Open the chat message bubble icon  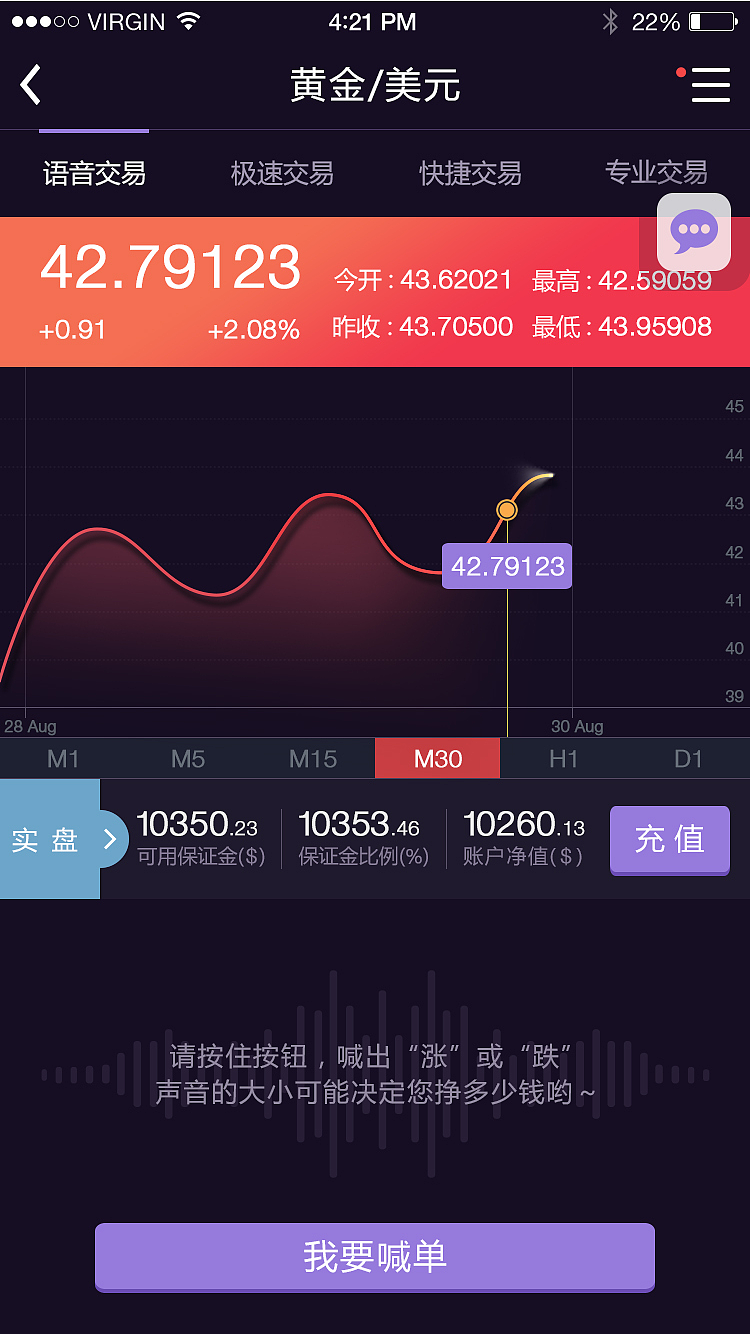(x=694, y=232)
